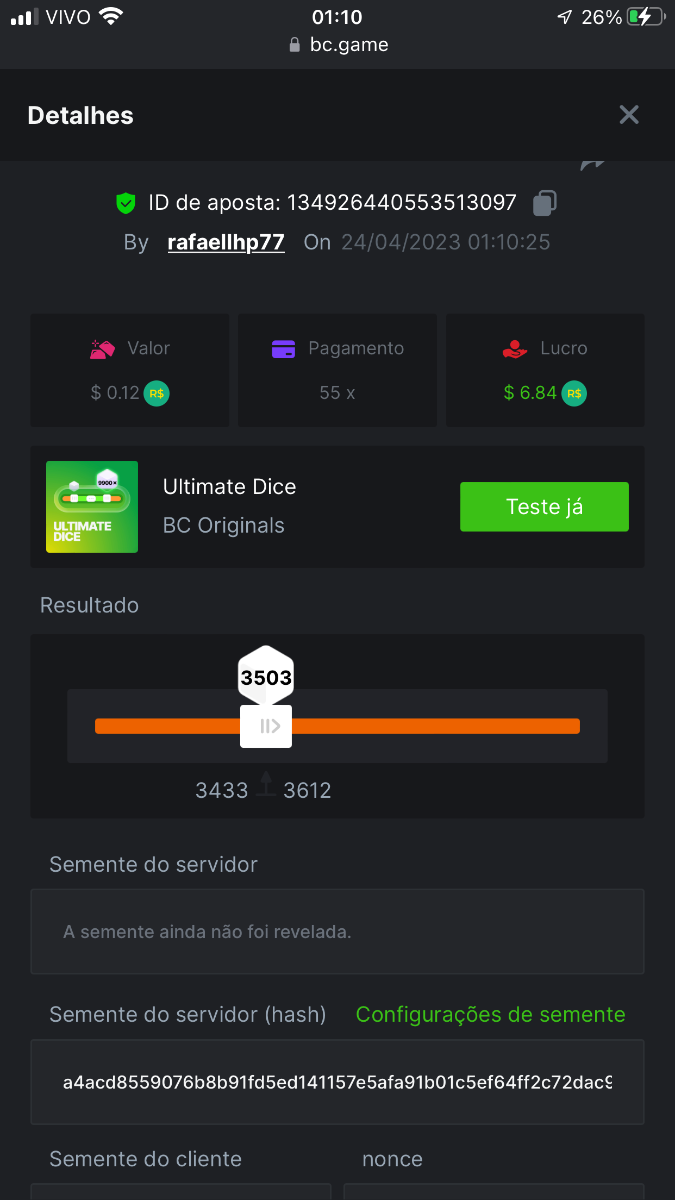The height and width of the screenshot is (1200, 675).
Task: Tap the bc.game address bar
Action: (338, 45)
